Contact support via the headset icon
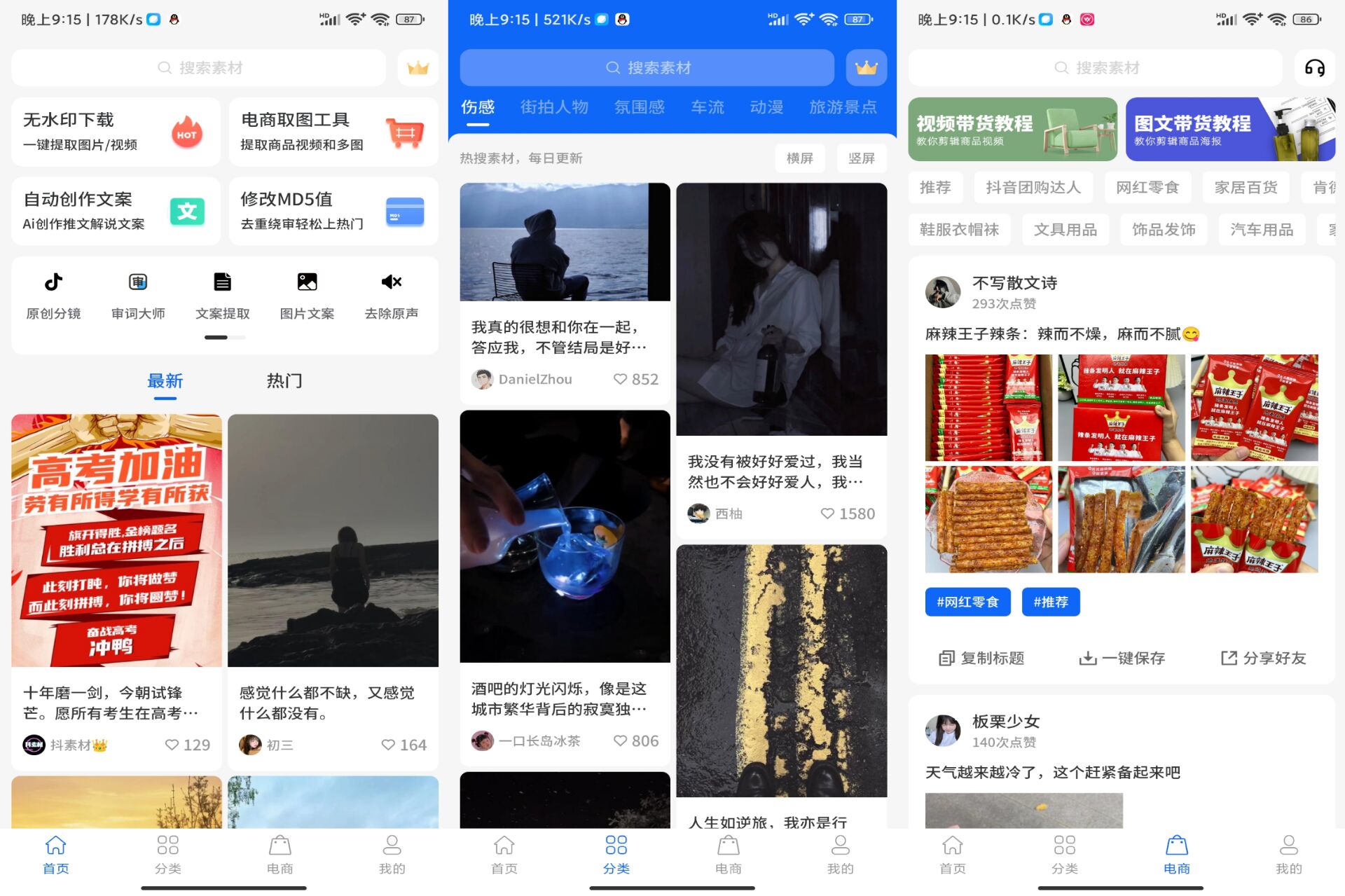The image size is (1345, 896). [1314, 68]
